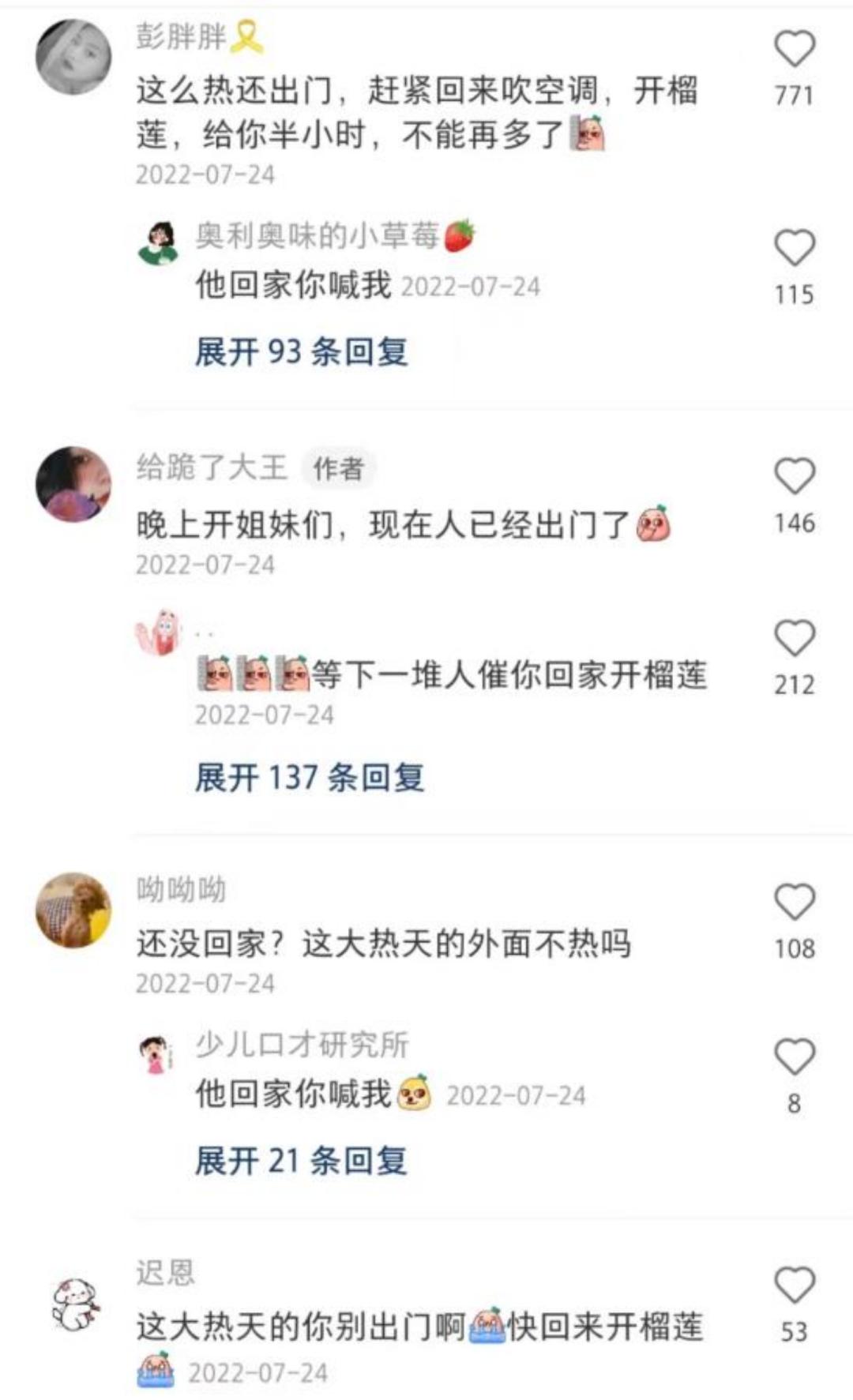Like 少儿口才研究所's reply
Screen dimensions: 853x1400
794,1057
